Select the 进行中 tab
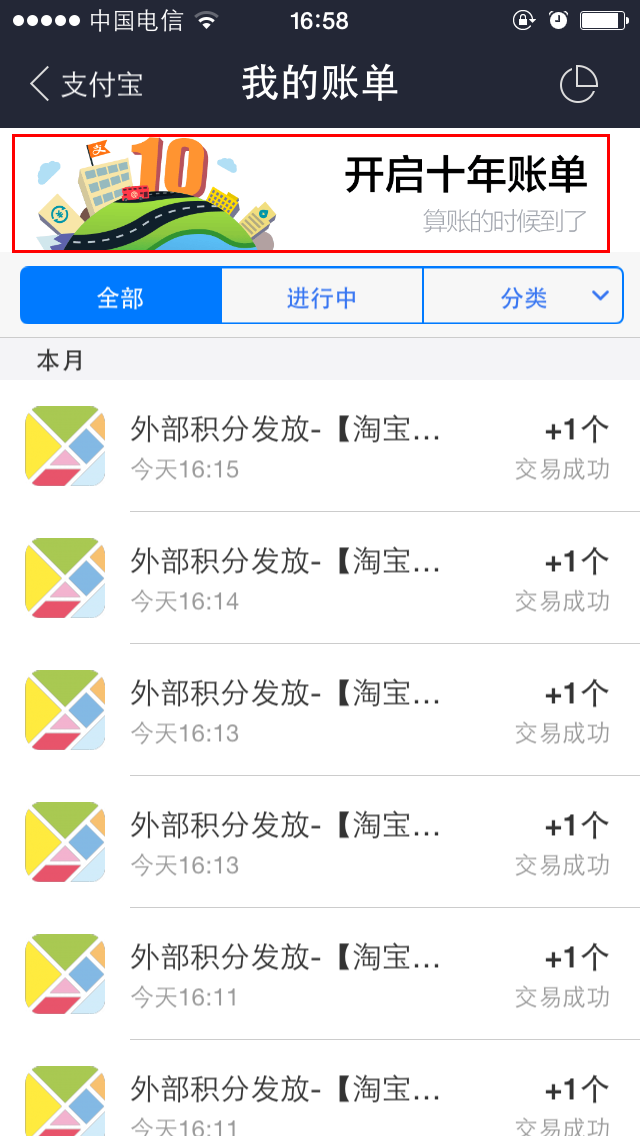Image resolution: width=640 pixels, height=1136 pixels. [322, 297]
